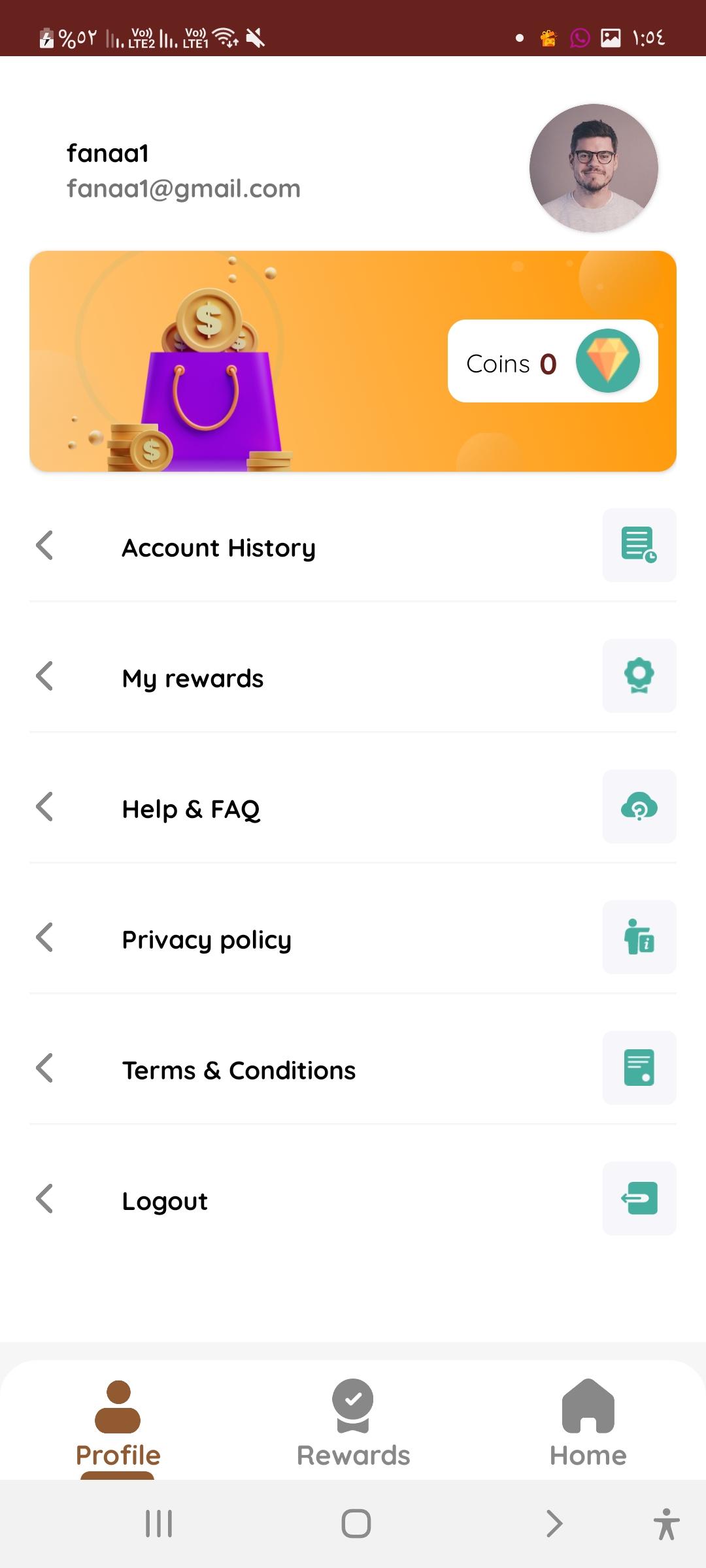The width and height of the screenshot is (706, 1568).
Task: Open Account History
Action: (x=353, y=546)
